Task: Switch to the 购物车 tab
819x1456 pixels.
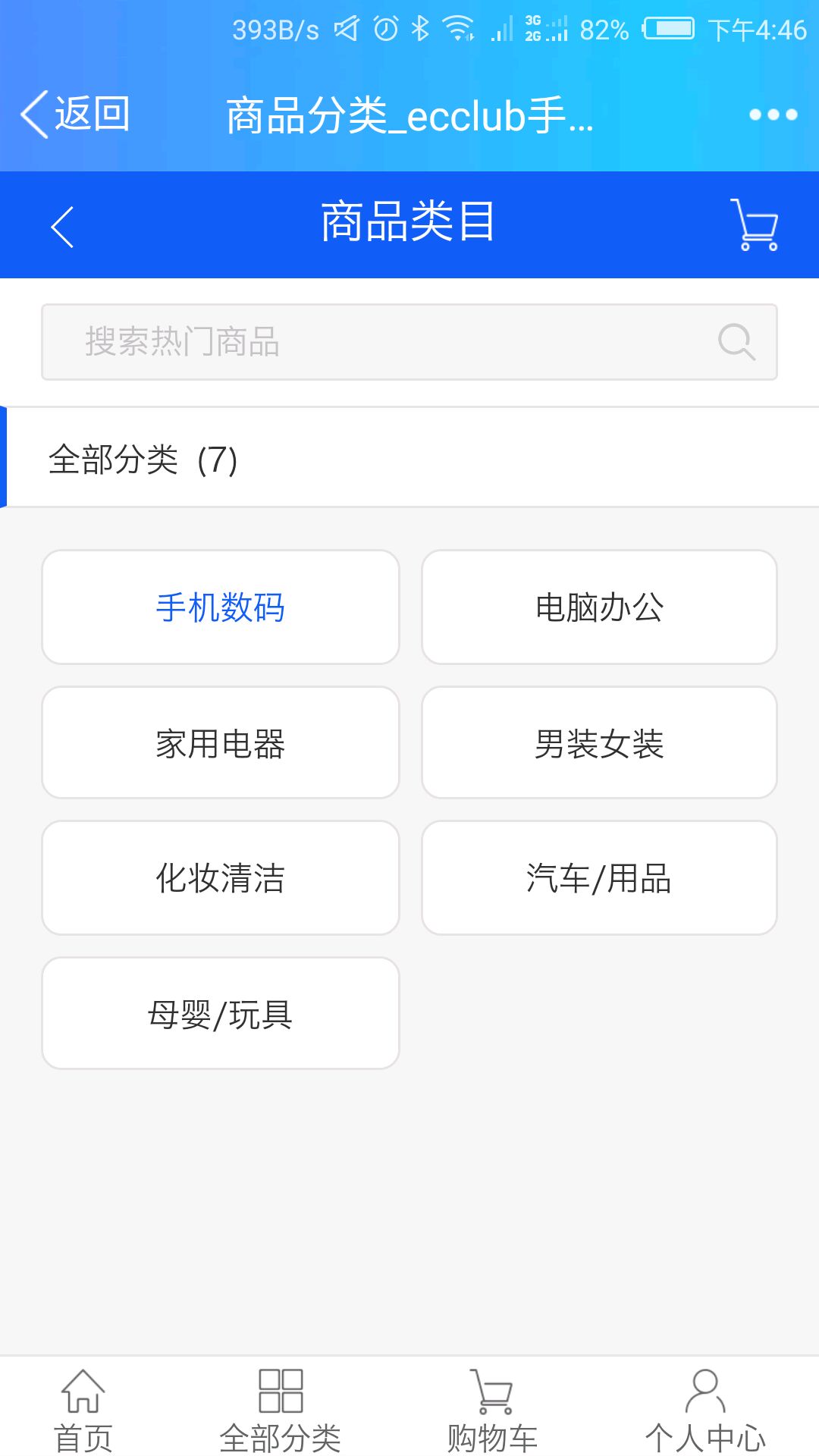Action: pos(492,1410)
